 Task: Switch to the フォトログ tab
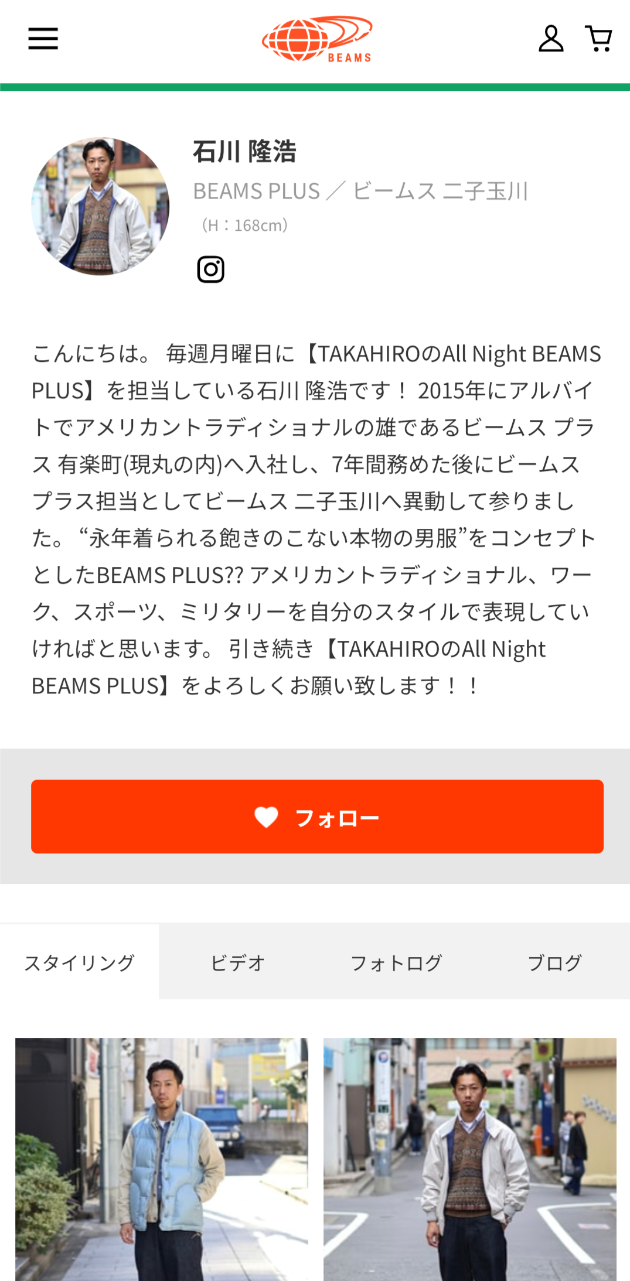click(396, 962)
